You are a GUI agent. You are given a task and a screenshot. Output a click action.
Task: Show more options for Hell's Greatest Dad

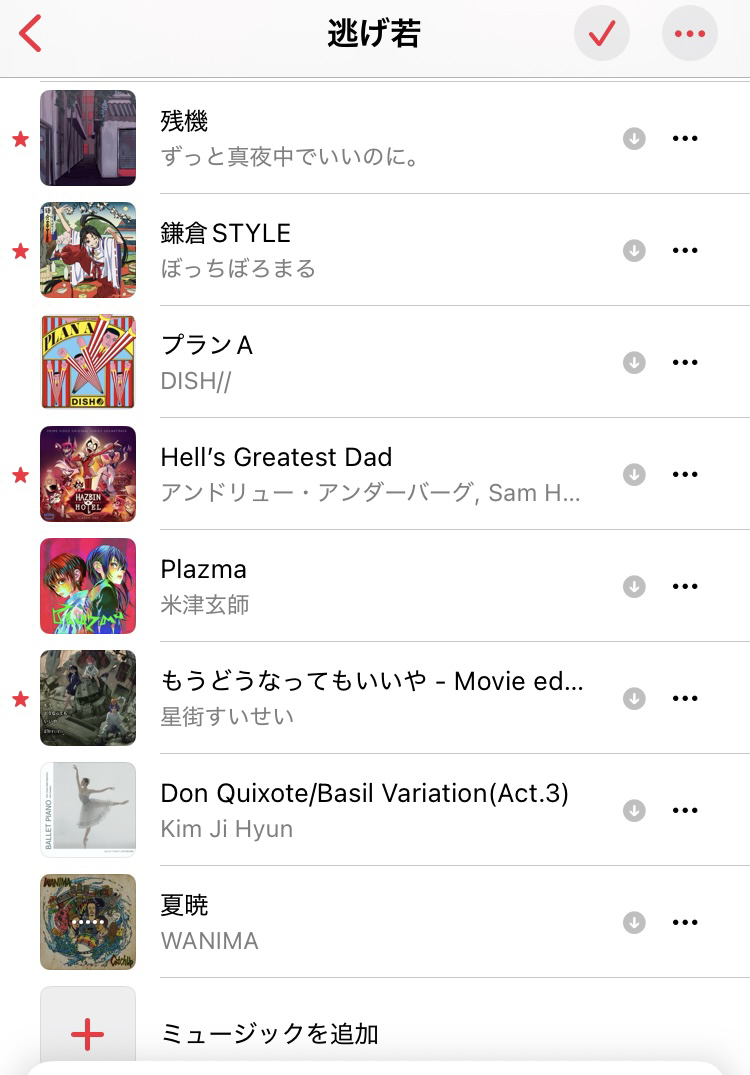[x=685, y=474]
